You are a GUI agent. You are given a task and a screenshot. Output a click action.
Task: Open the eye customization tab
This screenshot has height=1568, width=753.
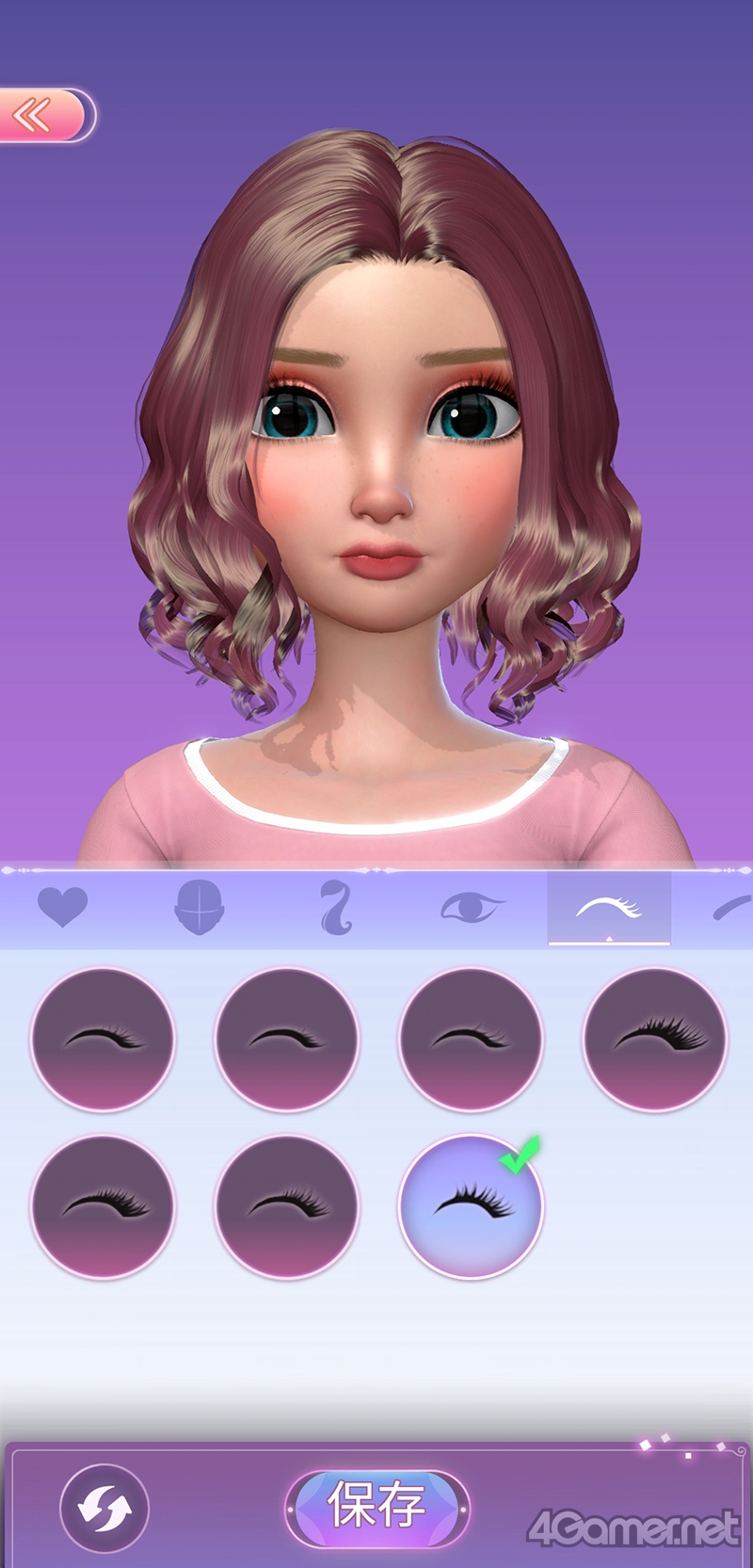point(472,908)
